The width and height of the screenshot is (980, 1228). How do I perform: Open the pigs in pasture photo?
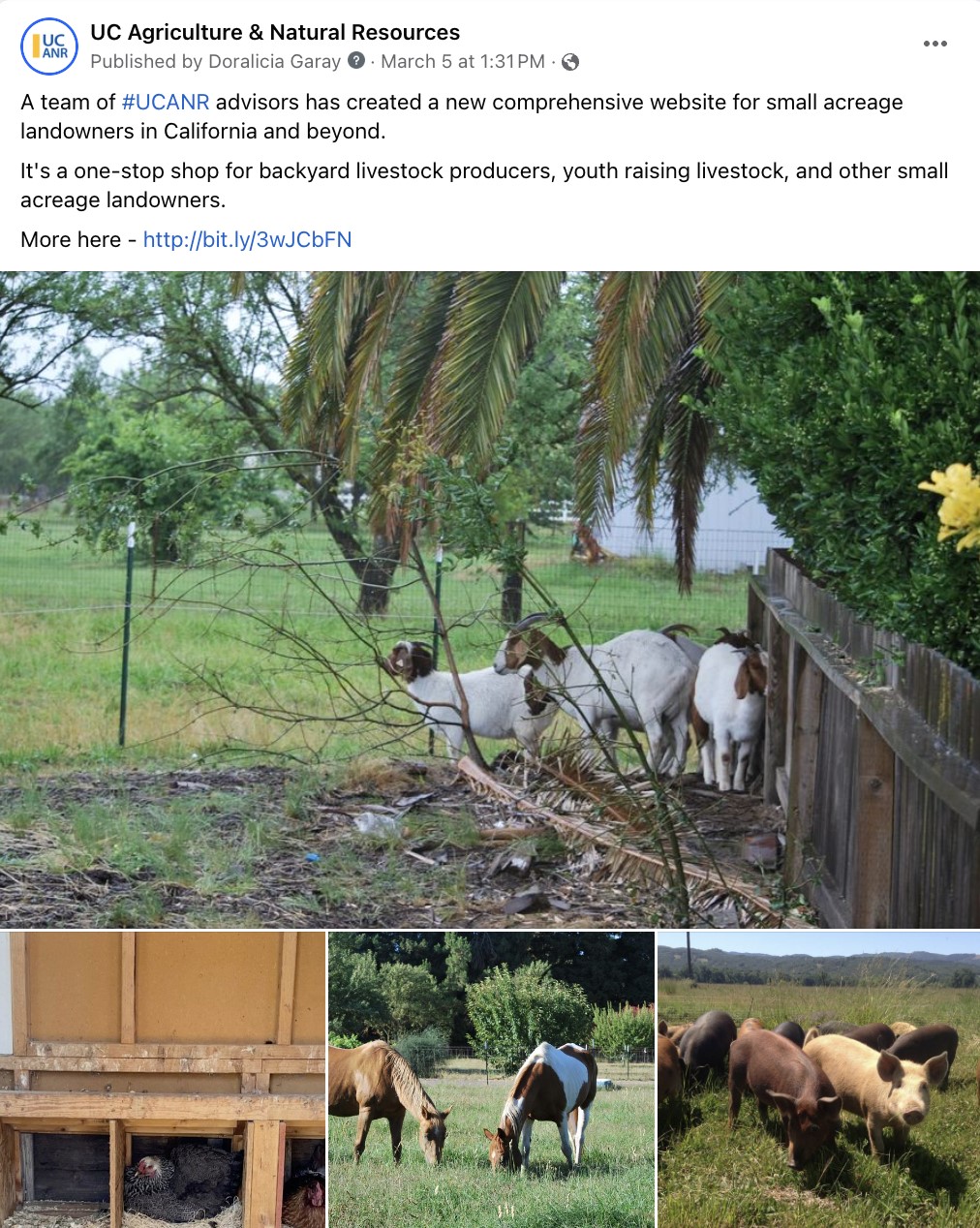818,1079
